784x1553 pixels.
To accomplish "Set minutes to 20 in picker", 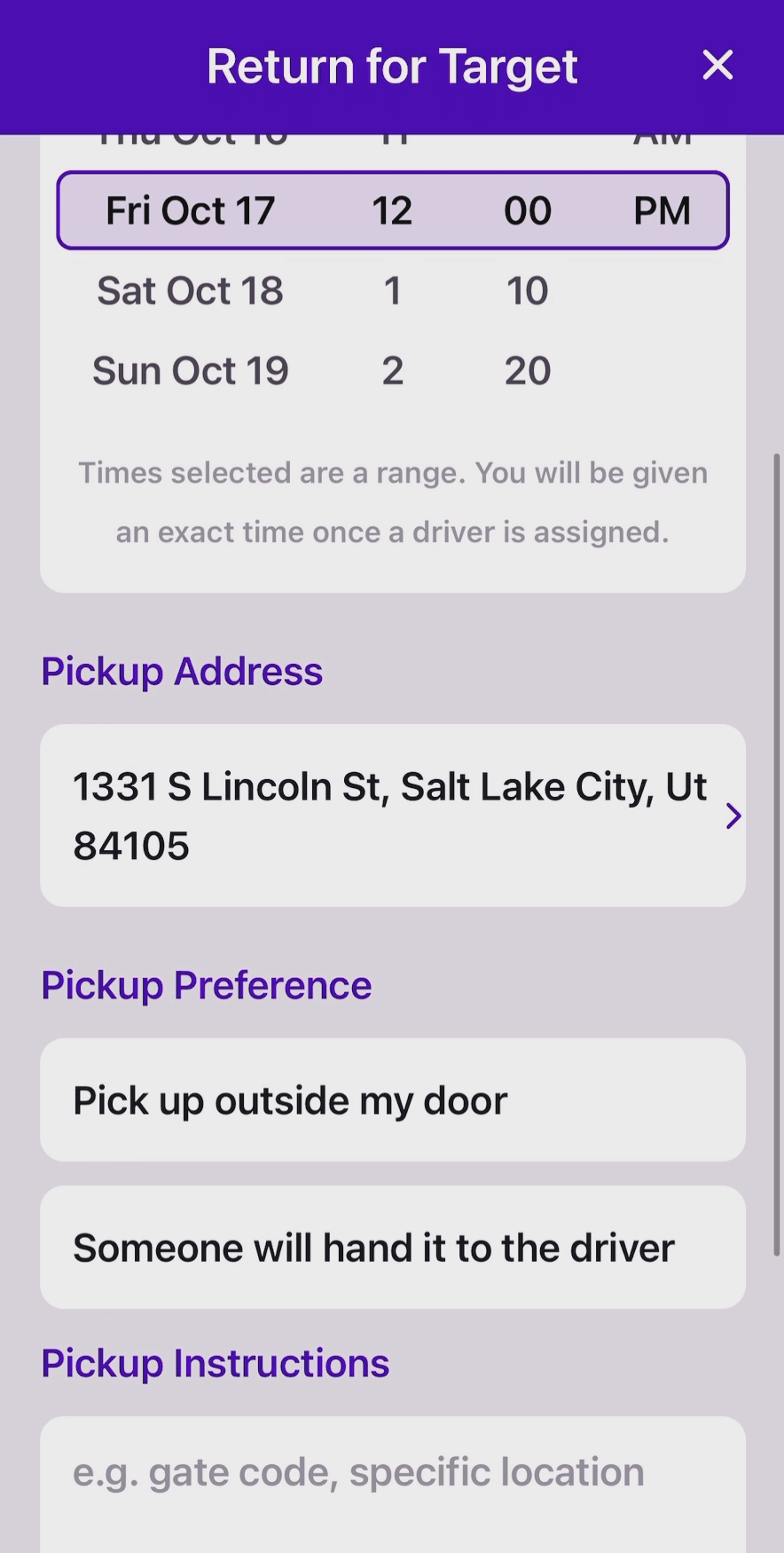I will click(x=527, y=371).
